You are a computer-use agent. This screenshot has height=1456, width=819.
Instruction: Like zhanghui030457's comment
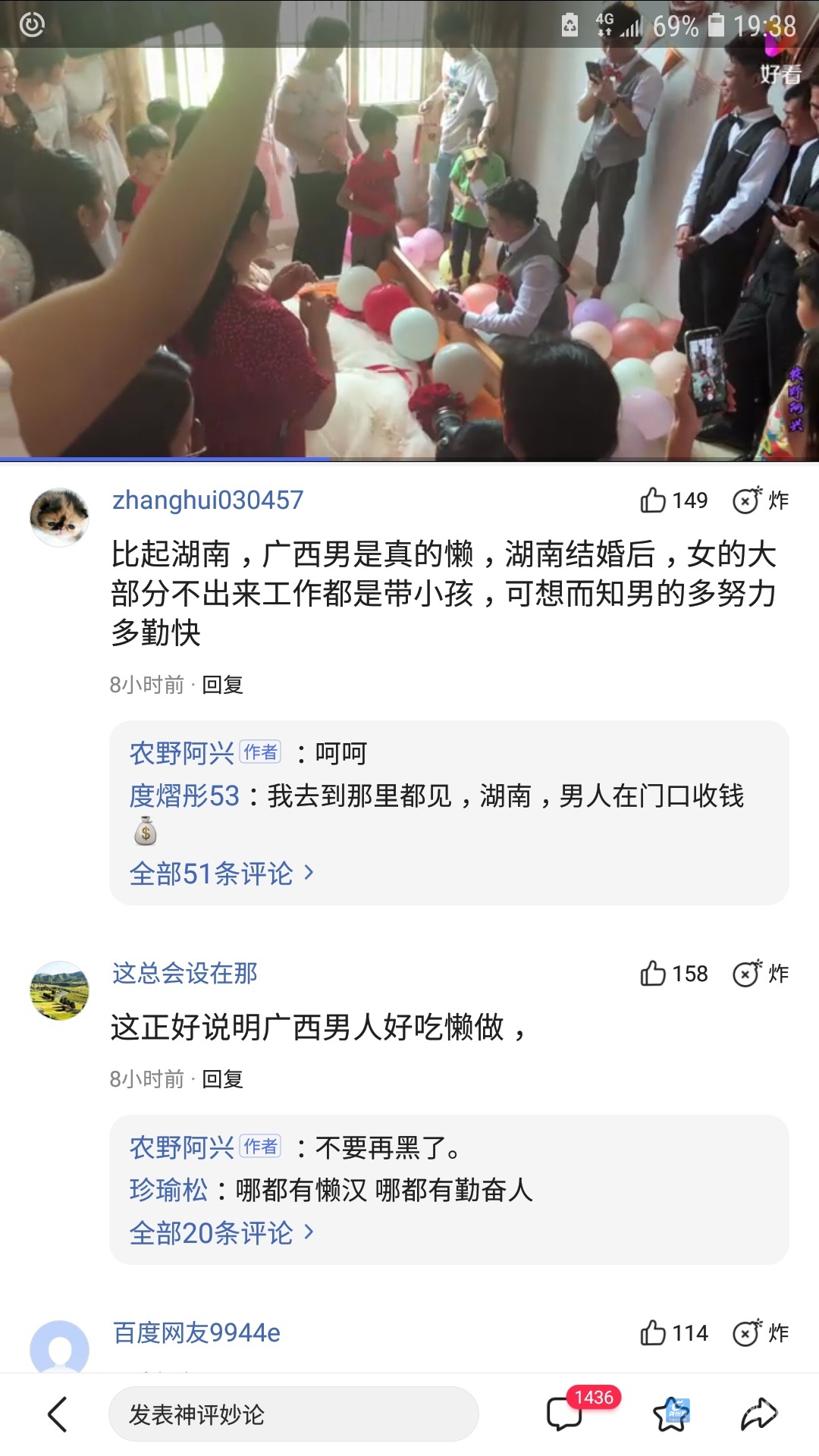[x=654, y=500]
